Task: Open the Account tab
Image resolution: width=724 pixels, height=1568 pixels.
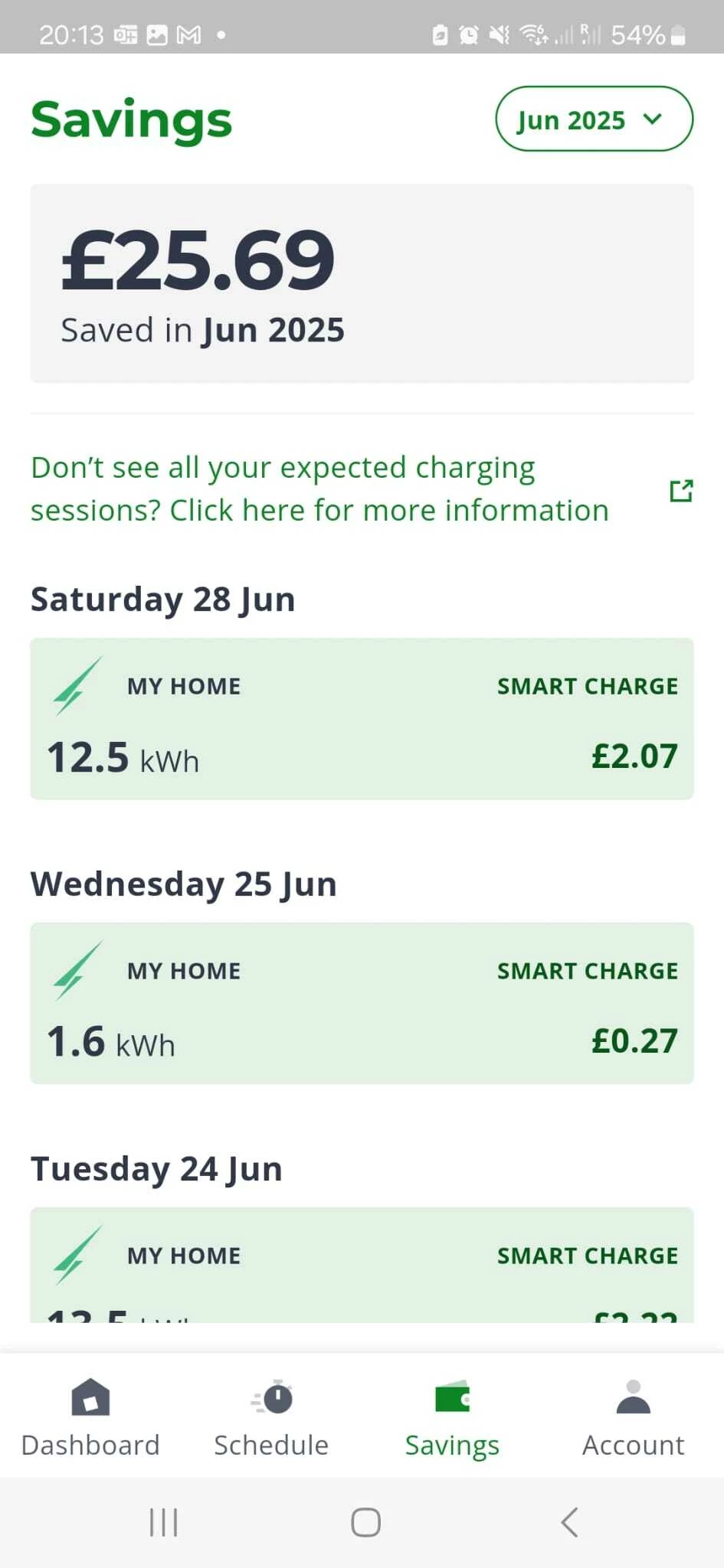Action: [633, 1418]
